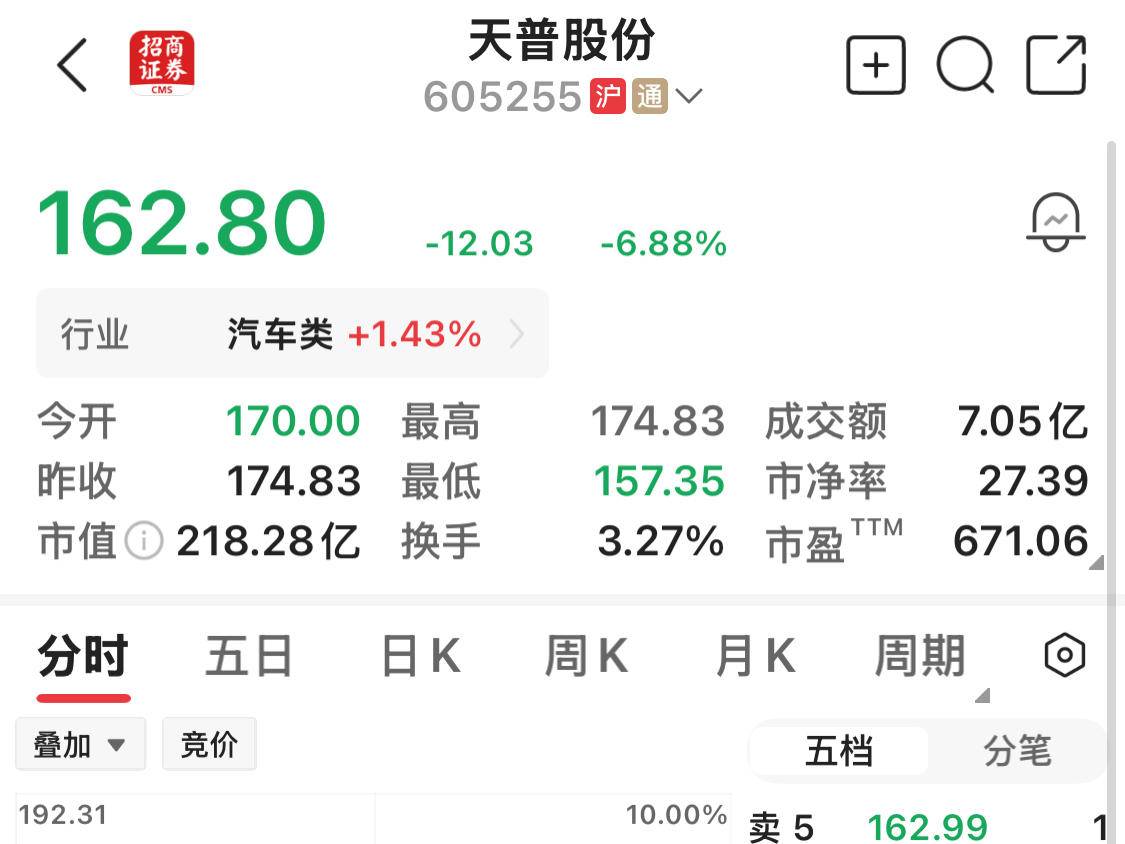
Task: Share this stock page
Action: (1056, 66)
